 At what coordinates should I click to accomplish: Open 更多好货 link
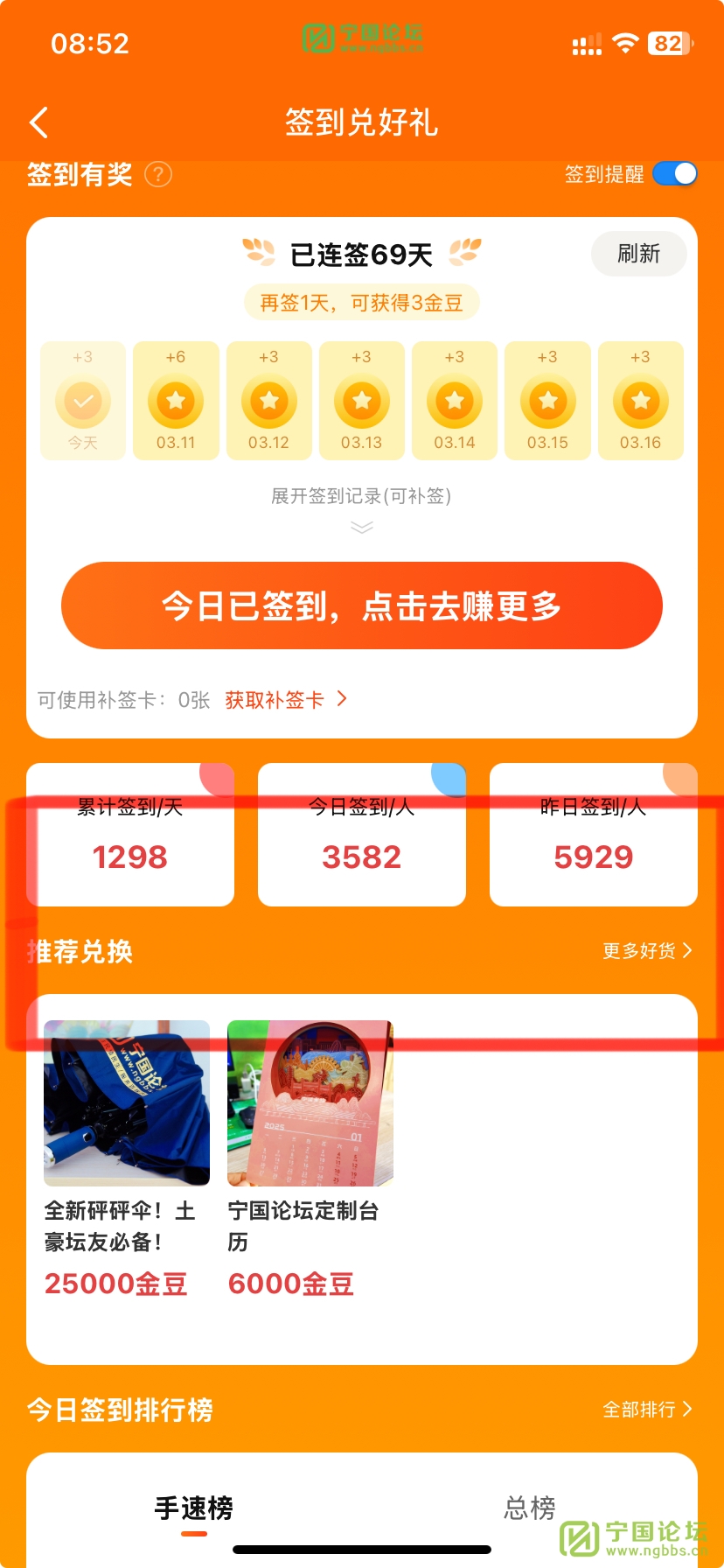pos(646,951)
